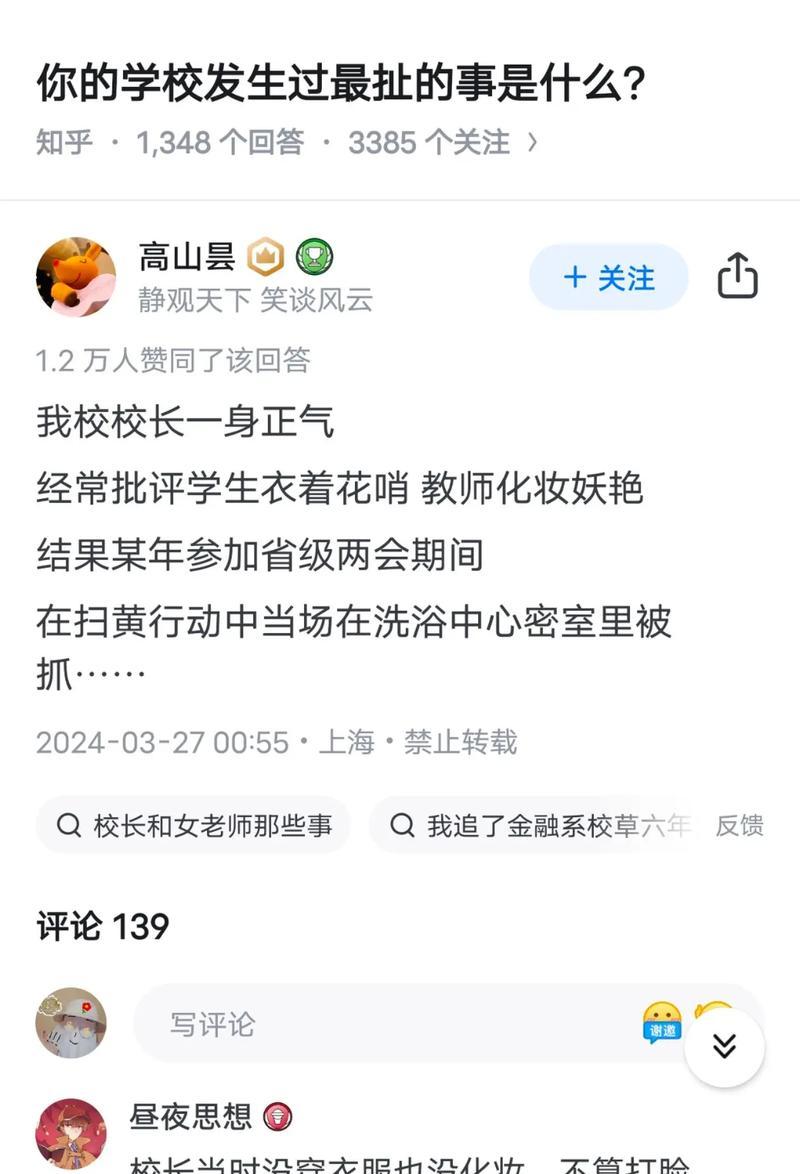This screenshot has width=800, height=1174.
Task: Tap 反馈 feedback link
Action: click(x=739, y=825)
